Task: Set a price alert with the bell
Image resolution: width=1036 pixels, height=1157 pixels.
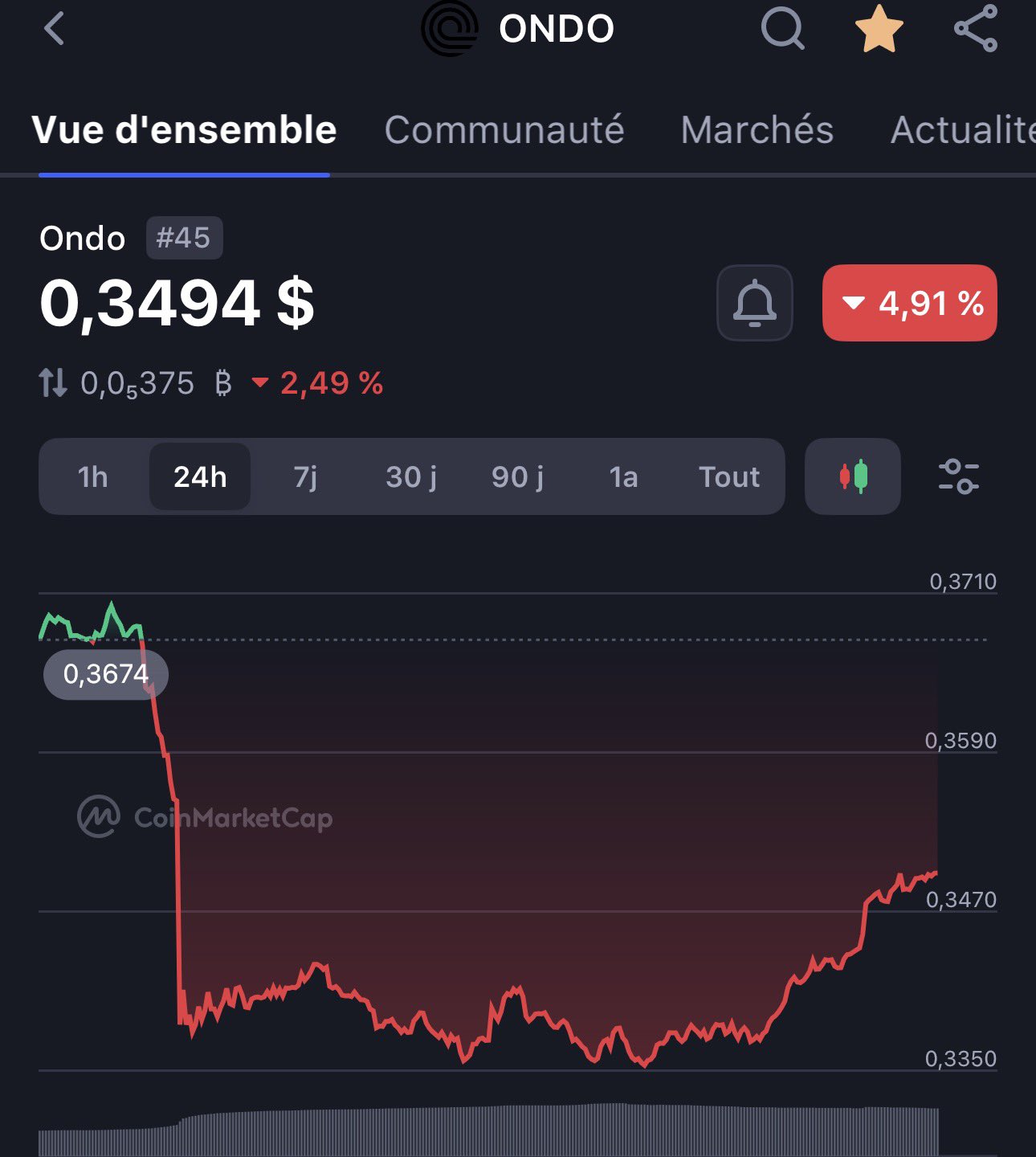Action: click(x=754, y=303)
